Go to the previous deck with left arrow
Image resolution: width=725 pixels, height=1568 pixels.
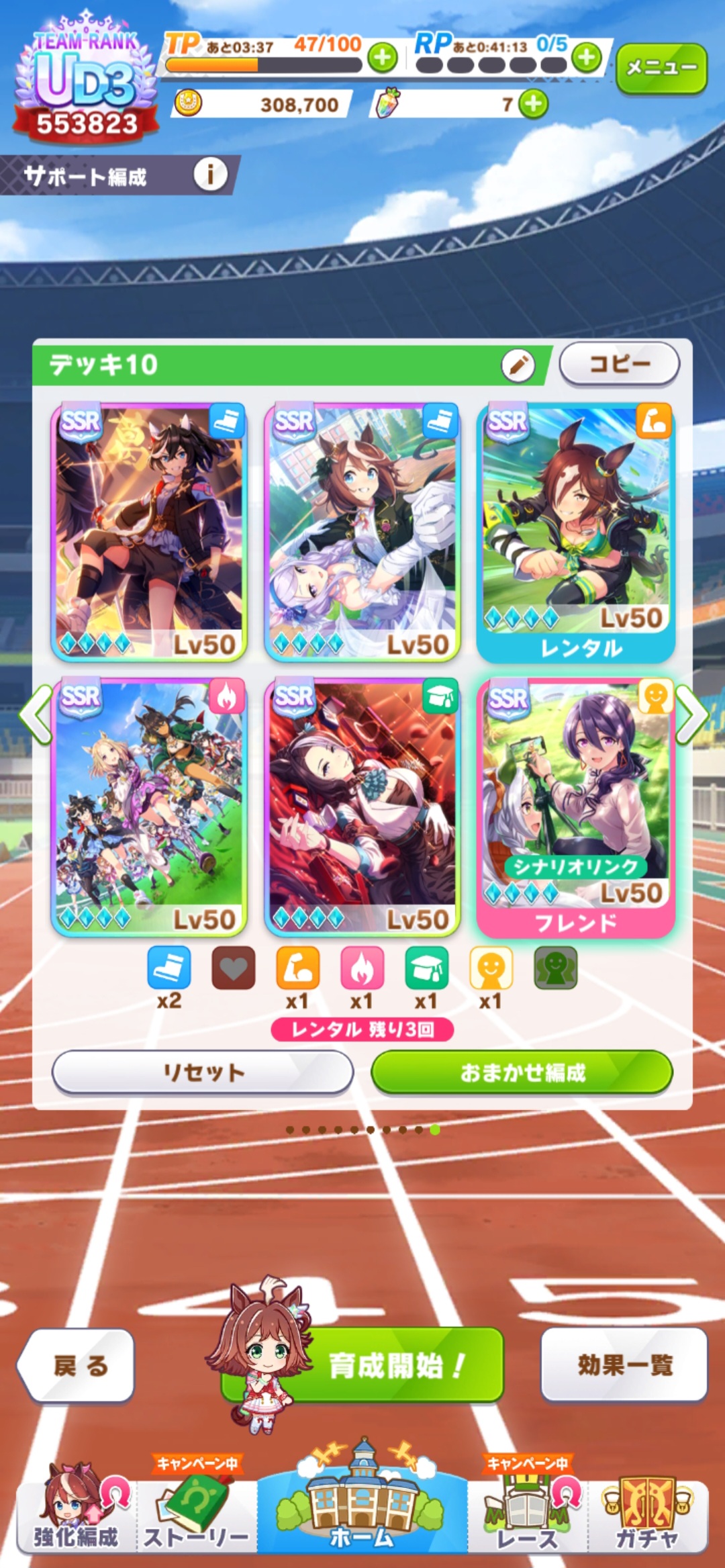pyautogui.click(x=36, y=714)
